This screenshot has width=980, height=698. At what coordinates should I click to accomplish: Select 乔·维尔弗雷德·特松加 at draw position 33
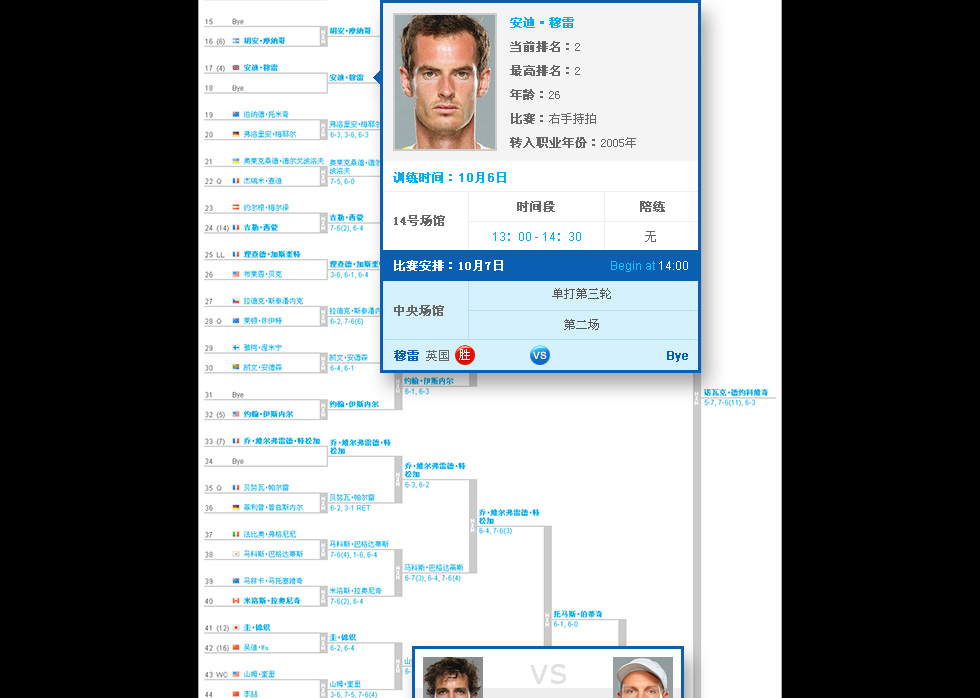click(282, 441)
